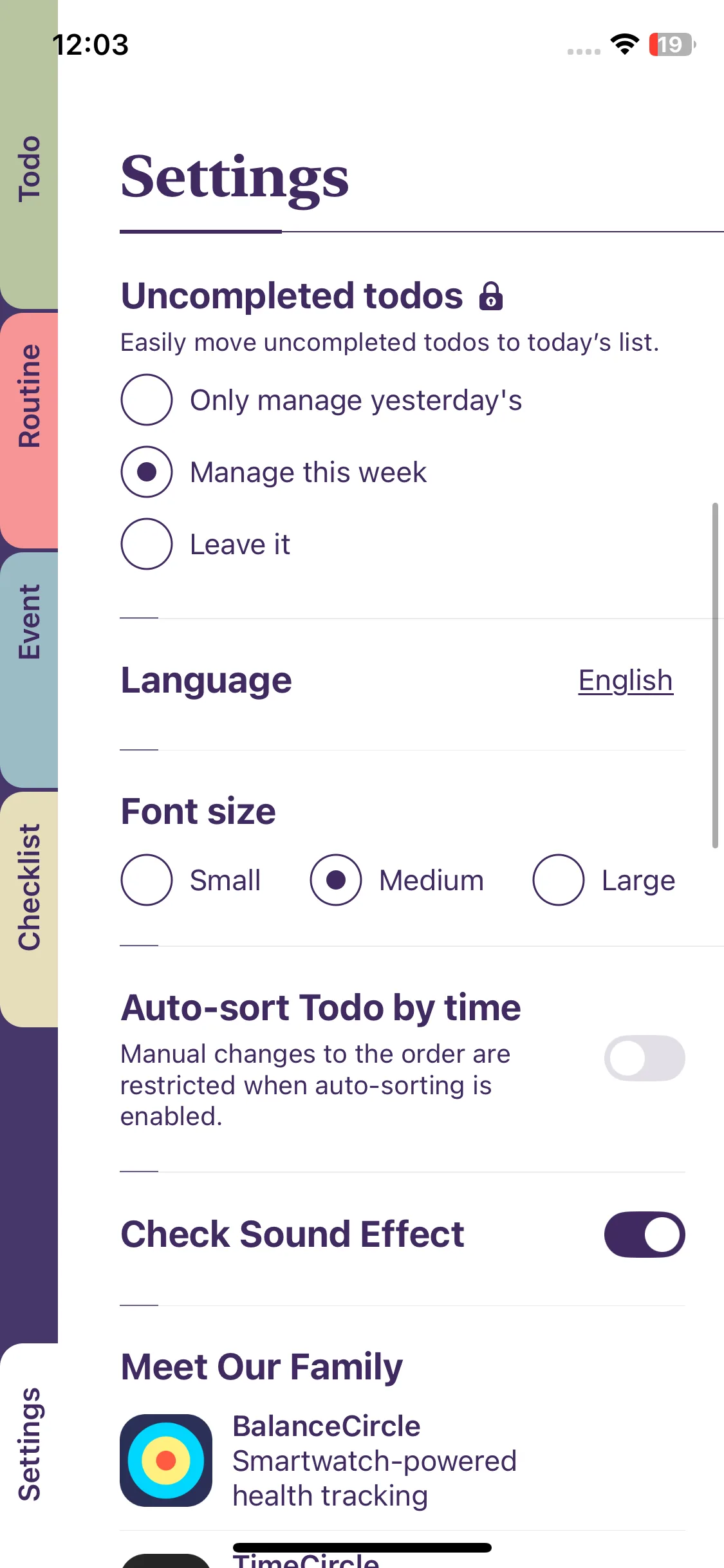Tap the lock icon beside Uncompleted todos
Viewport: 724px width, 1568px height.
coord(490,296)
